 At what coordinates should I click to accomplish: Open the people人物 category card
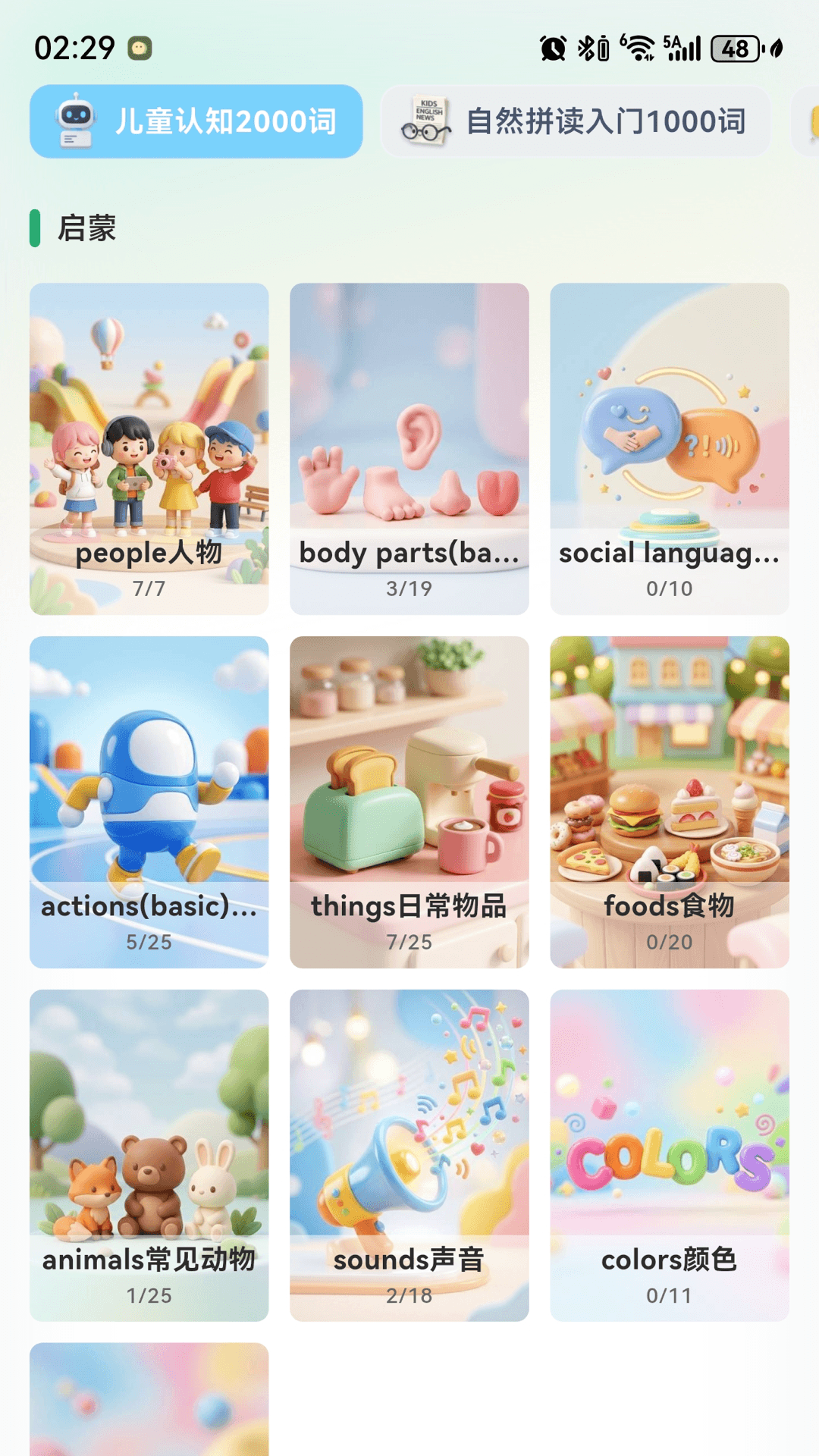[x=149, y=447]
